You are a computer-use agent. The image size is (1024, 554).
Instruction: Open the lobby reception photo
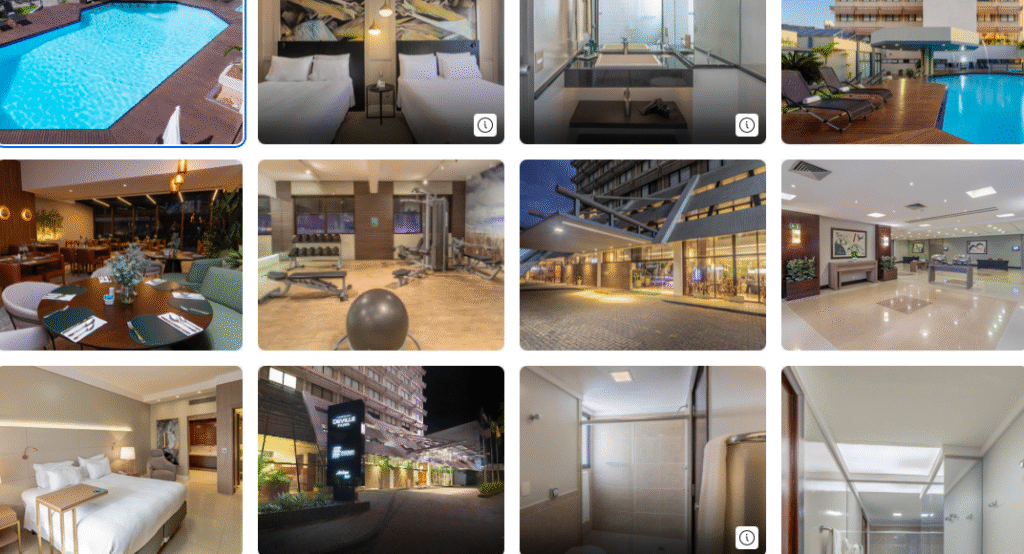coord(902,255)
